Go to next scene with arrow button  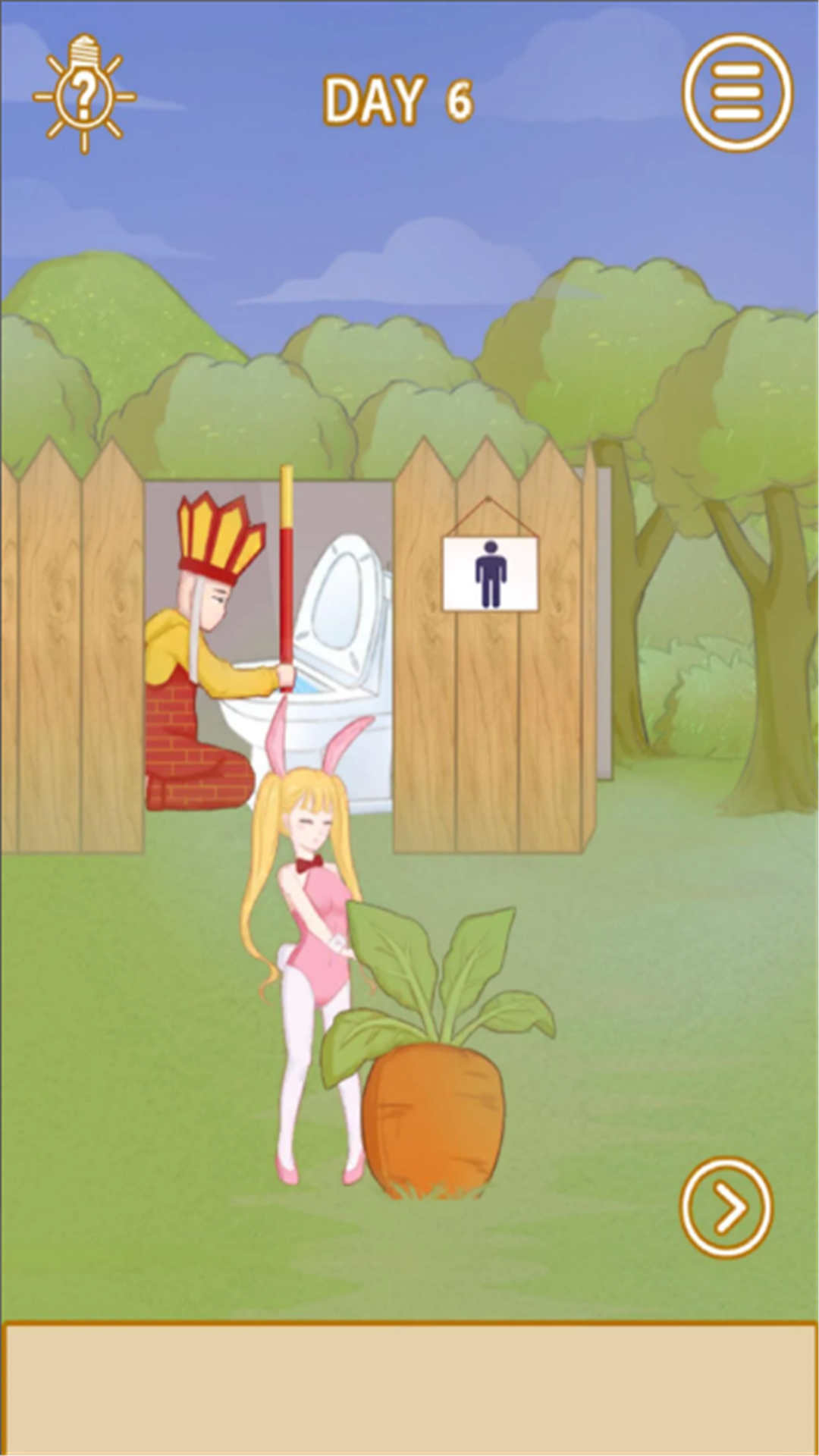pos(726,1208)
